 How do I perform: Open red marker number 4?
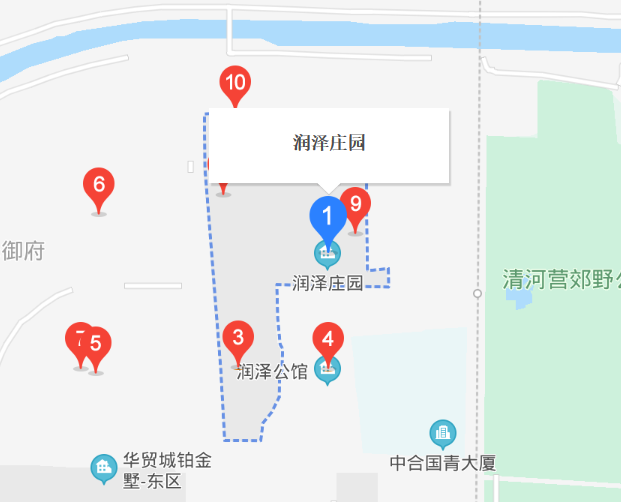327,338
